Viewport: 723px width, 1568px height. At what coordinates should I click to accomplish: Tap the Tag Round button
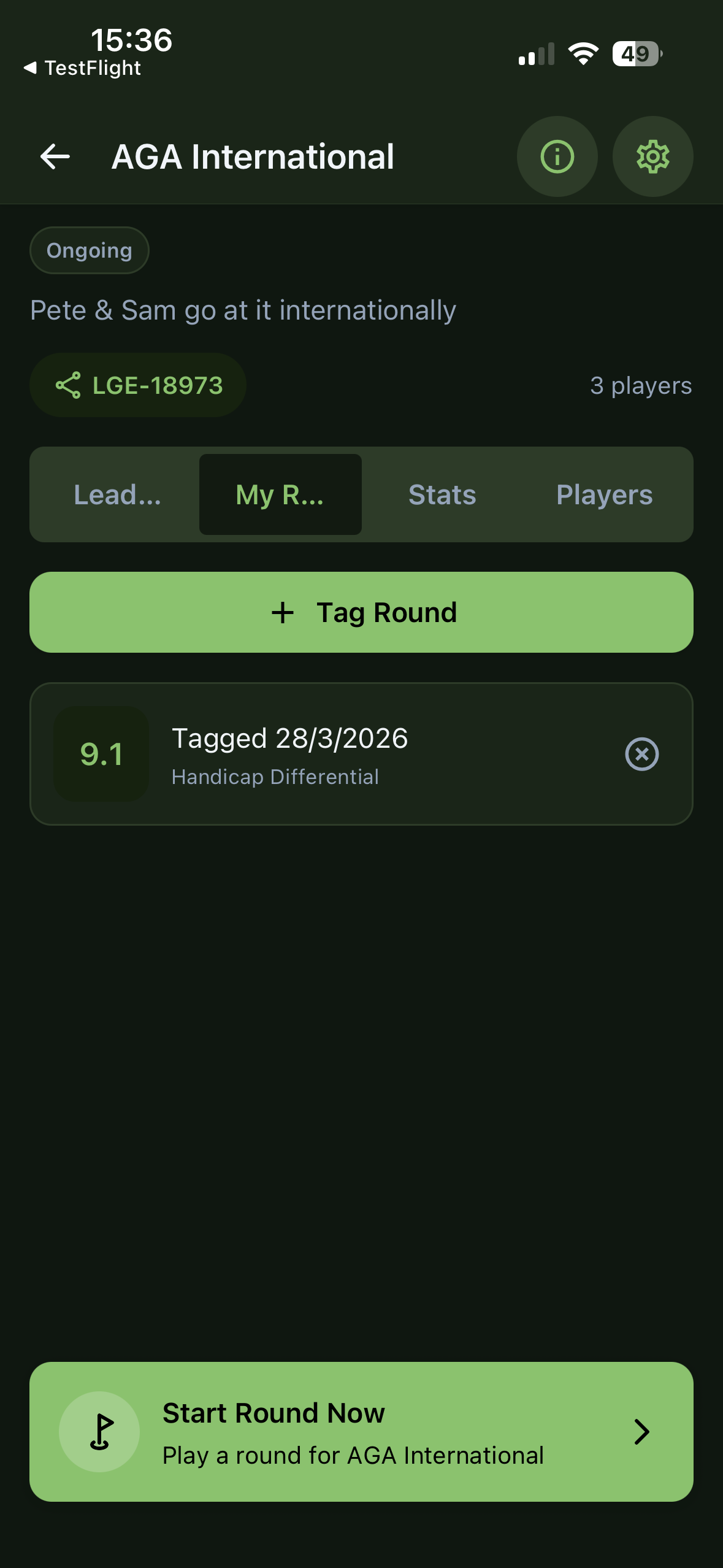click(x=361, y=612)
